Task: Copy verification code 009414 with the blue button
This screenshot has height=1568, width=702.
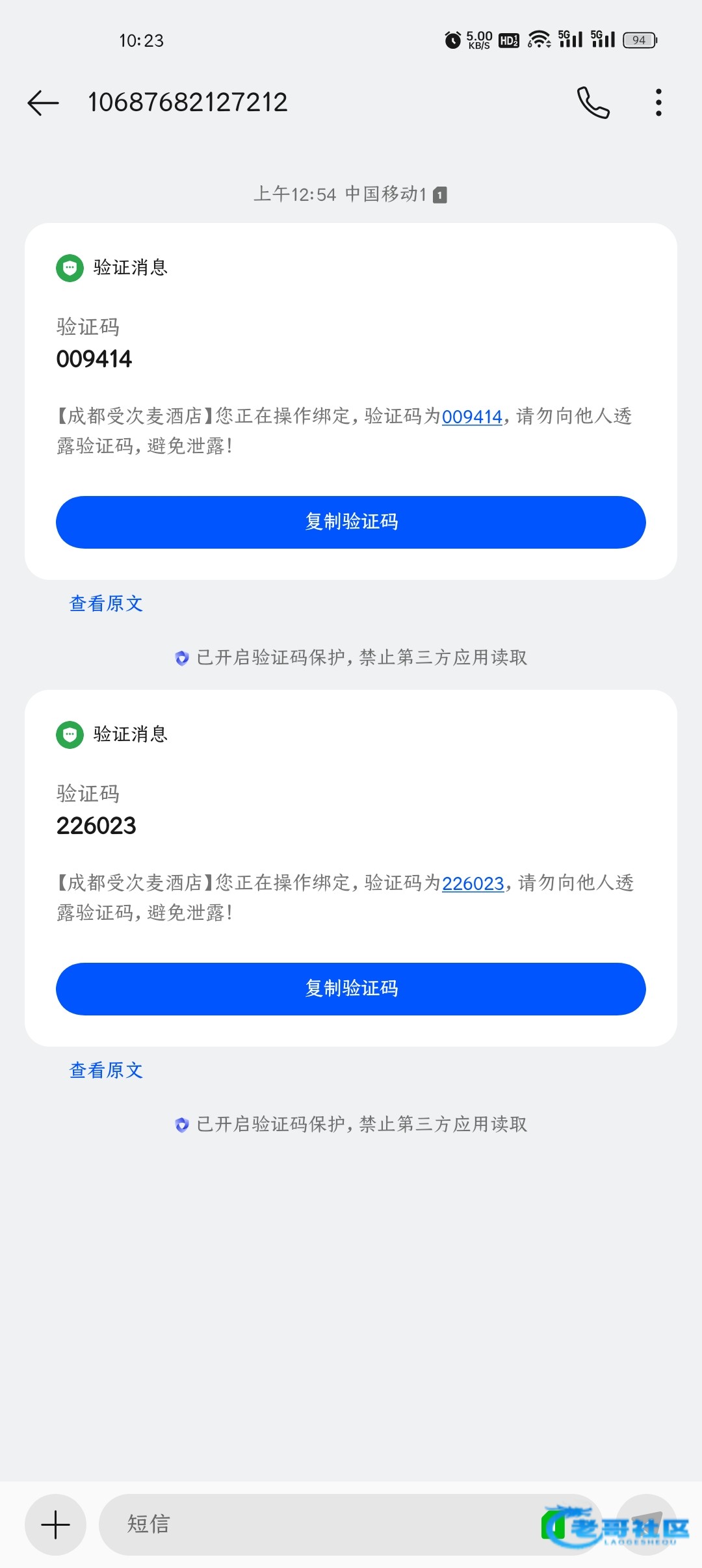Action: pos(351,522)
